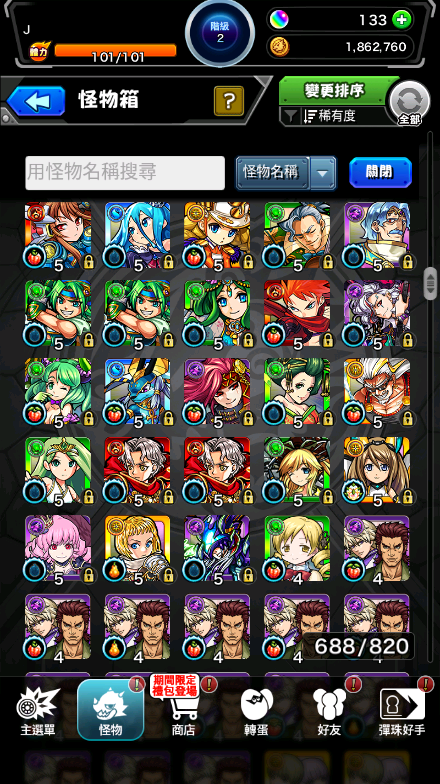Select the 怪物 monster tab

110,710
